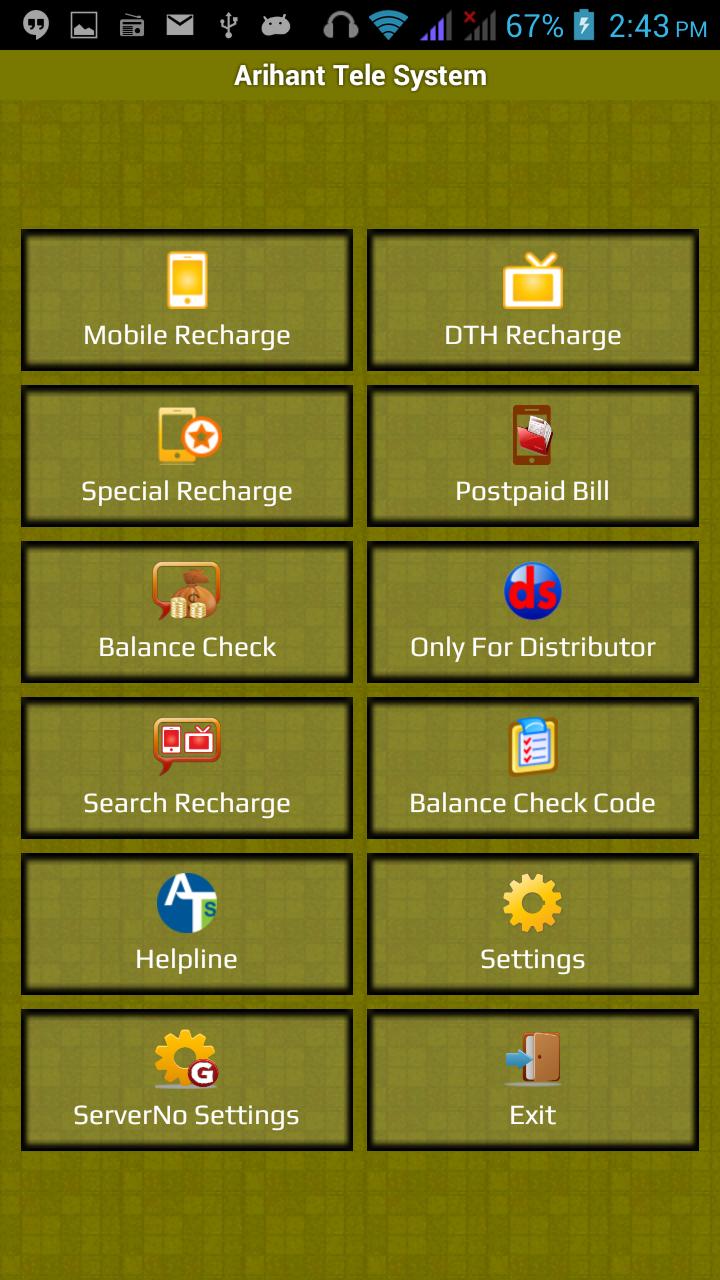Select the 'ds' Only For Distributor icon
This screenshot has height=1280, width=720.
click(x=532, y=592)
